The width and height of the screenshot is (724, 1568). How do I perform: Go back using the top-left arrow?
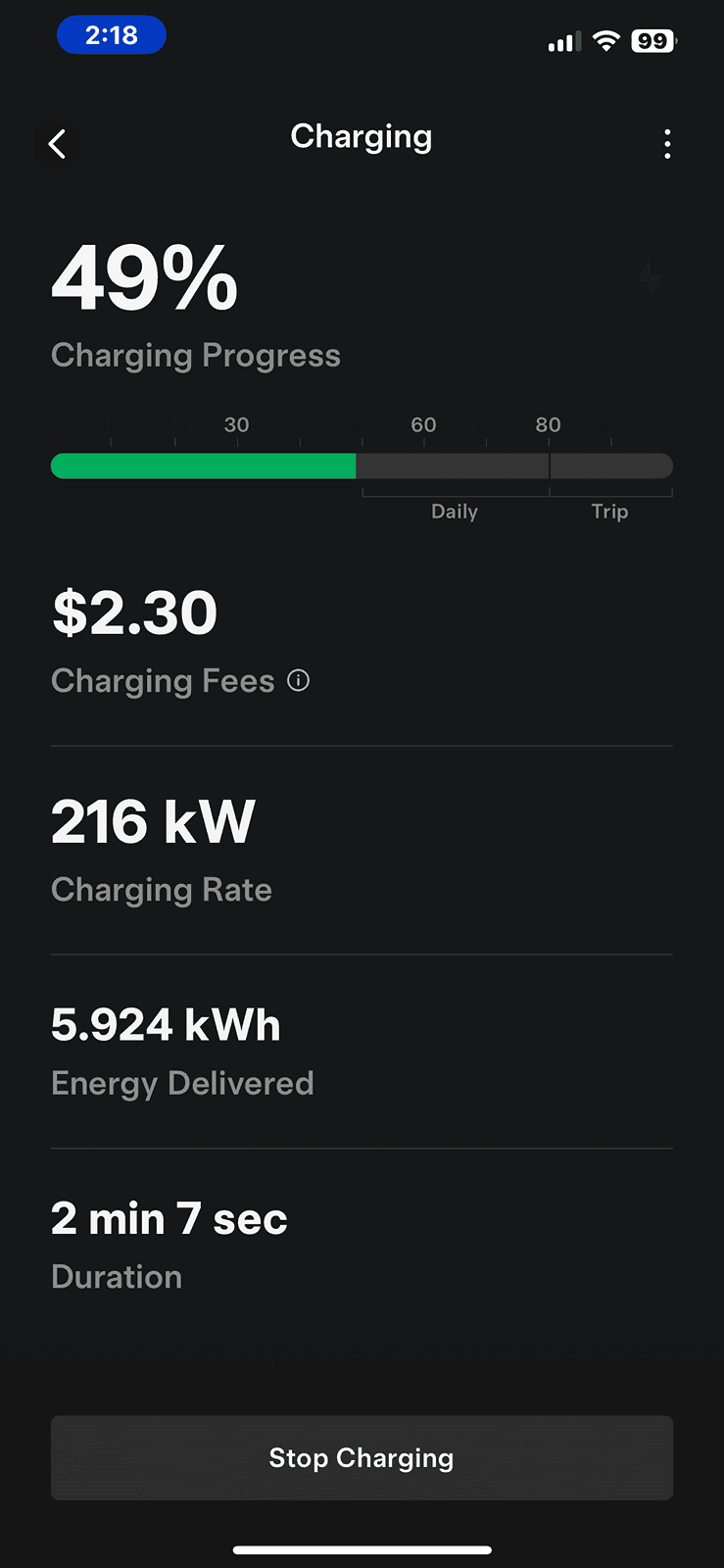(57, 144)
